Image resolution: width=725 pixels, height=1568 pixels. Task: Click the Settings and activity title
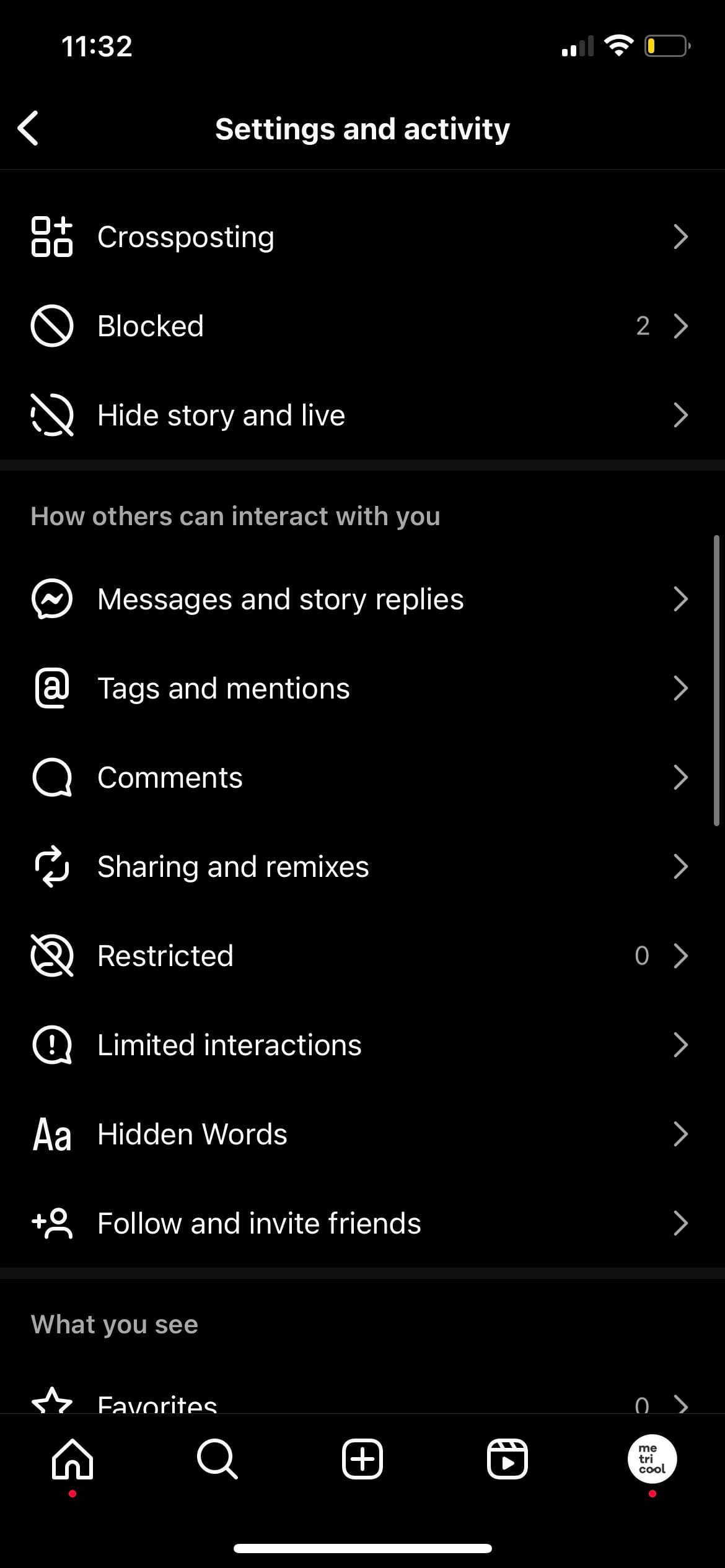point(362,128)
